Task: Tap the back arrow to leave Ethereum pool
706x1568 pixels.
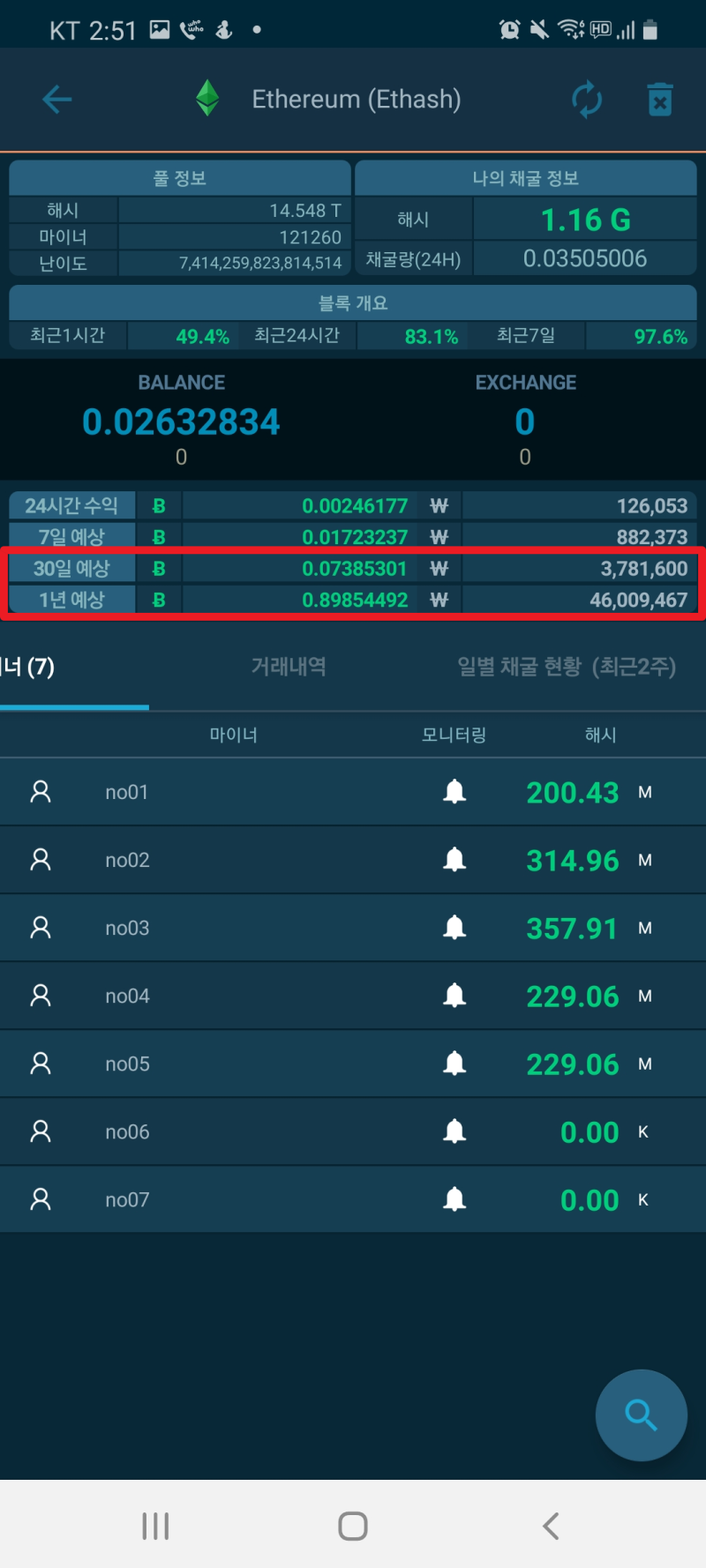Action: pyautogui.click(x=56, y=99)
